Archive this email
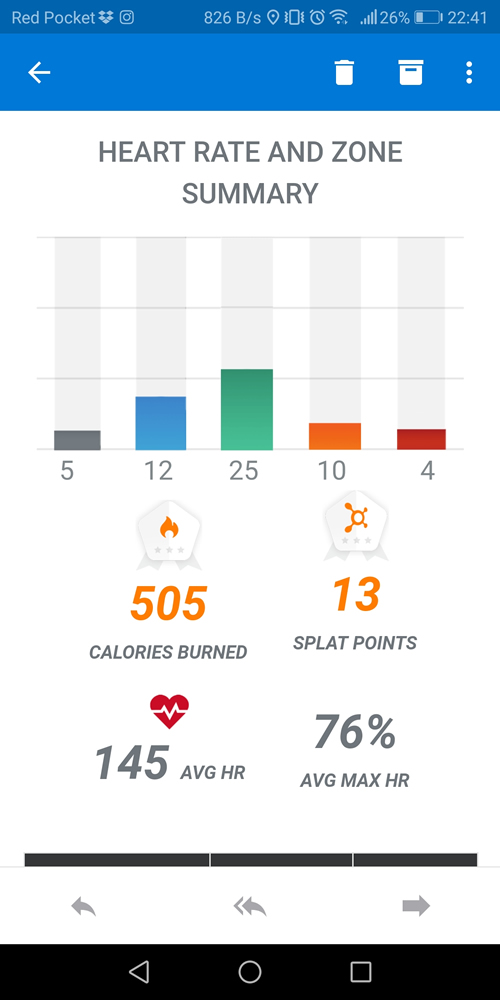This screenshot has width=500, height=1000. click(x=411, y=72)
